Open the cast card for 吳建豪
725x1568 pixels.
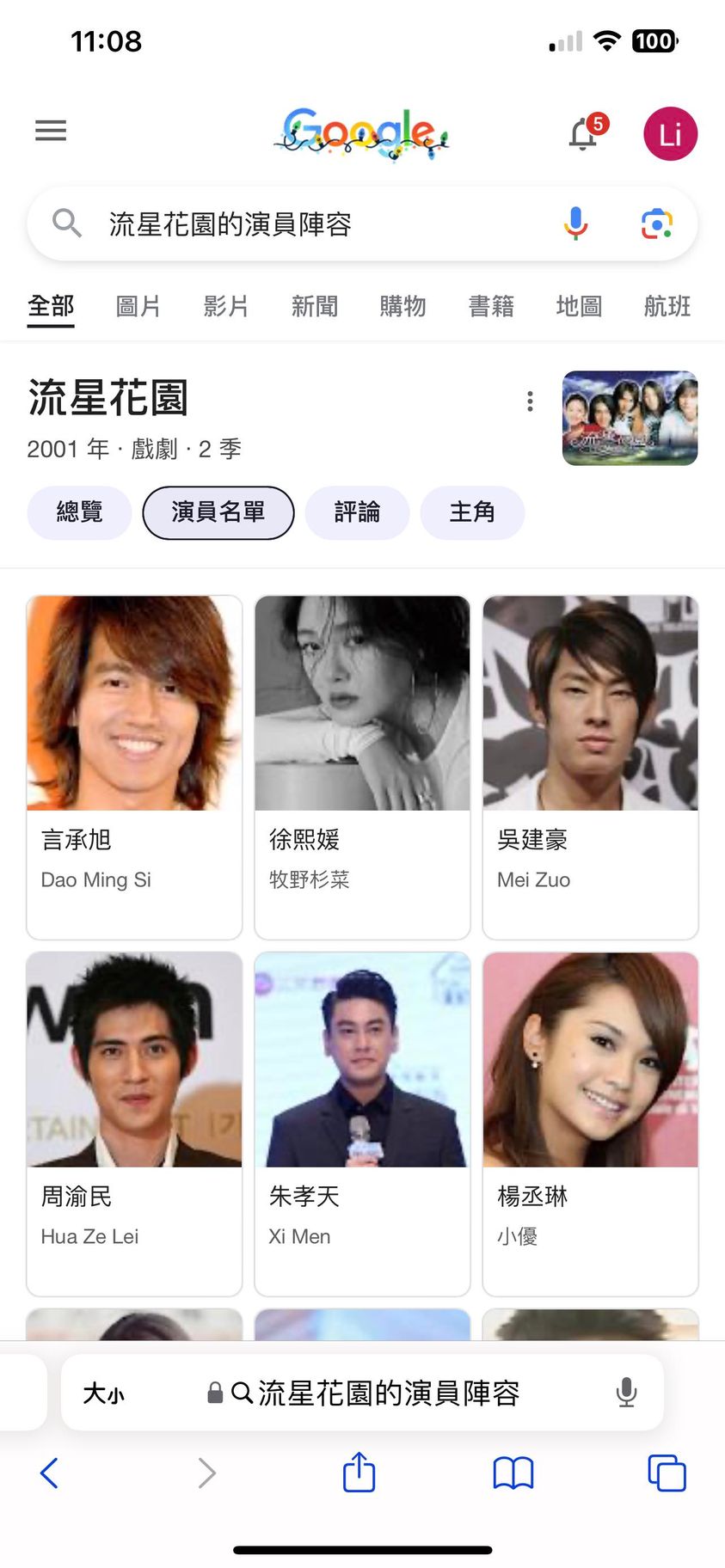(590, 767)
